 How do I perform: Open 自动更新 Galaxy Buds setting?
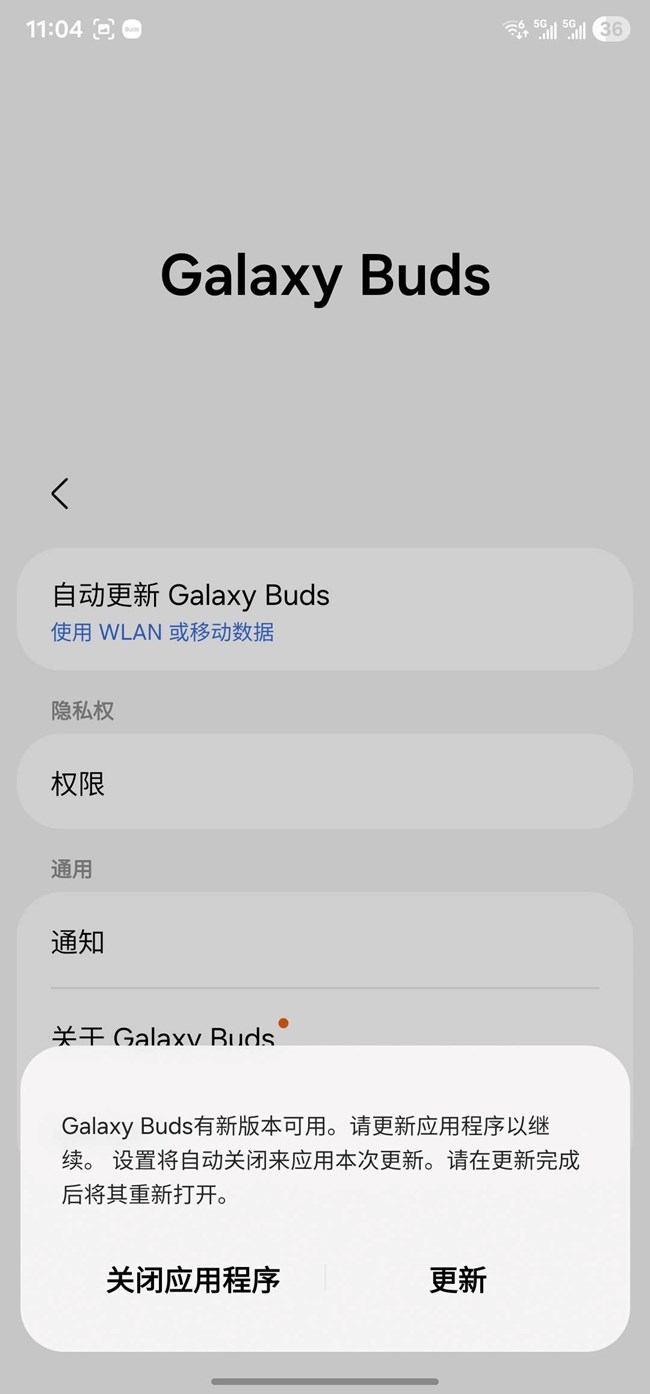[325, 610]
